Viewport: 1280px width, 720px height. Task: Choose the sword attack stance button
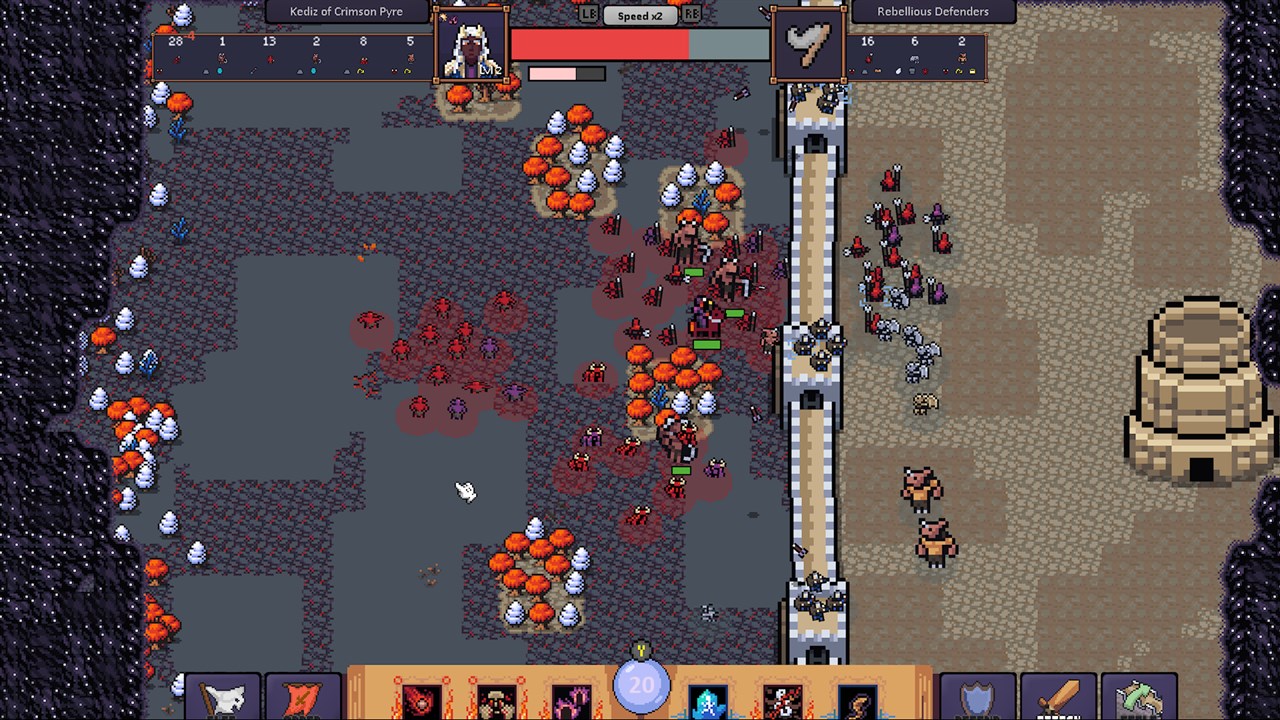click(1058, 697)
